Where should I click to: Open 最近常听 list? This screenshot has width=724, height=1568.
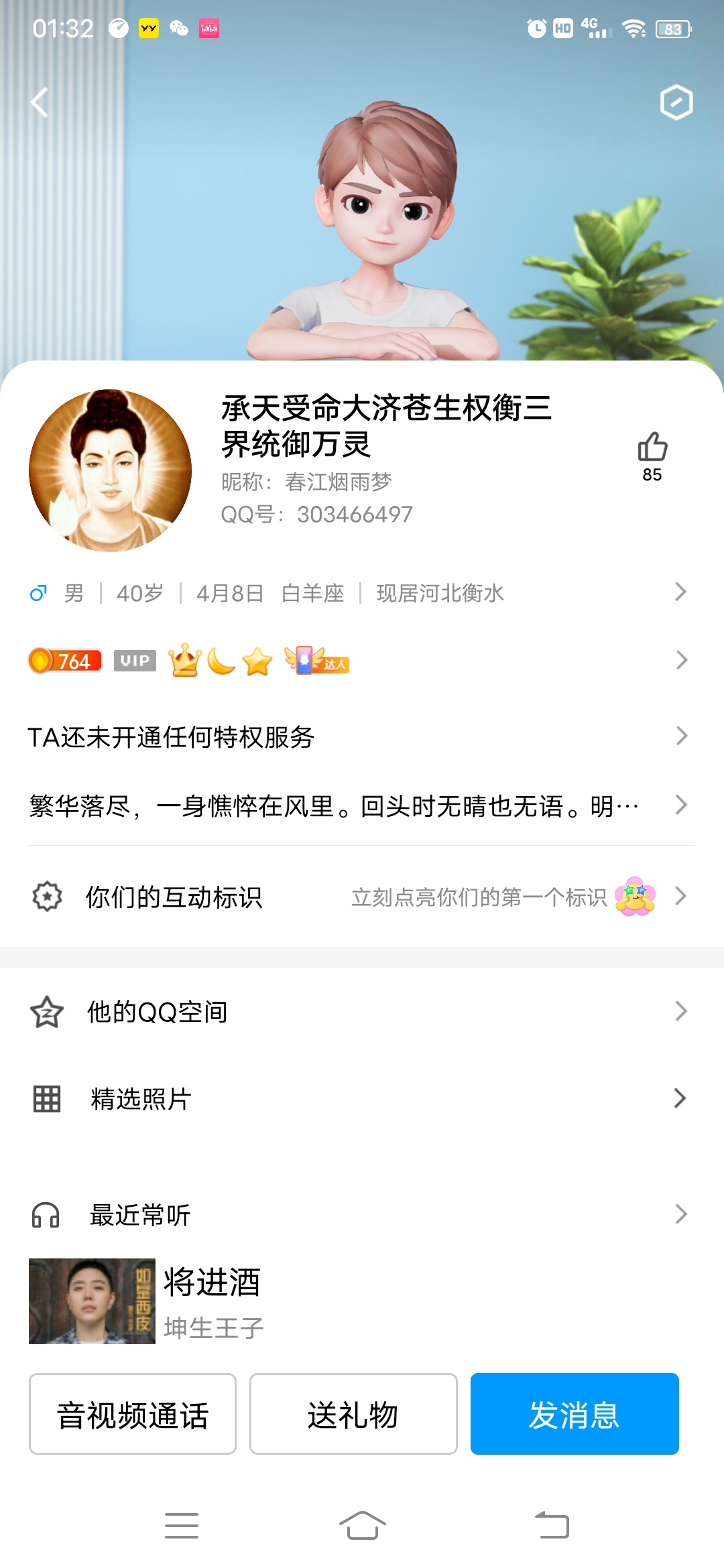pyautogui.click(x=362, y=1214)
